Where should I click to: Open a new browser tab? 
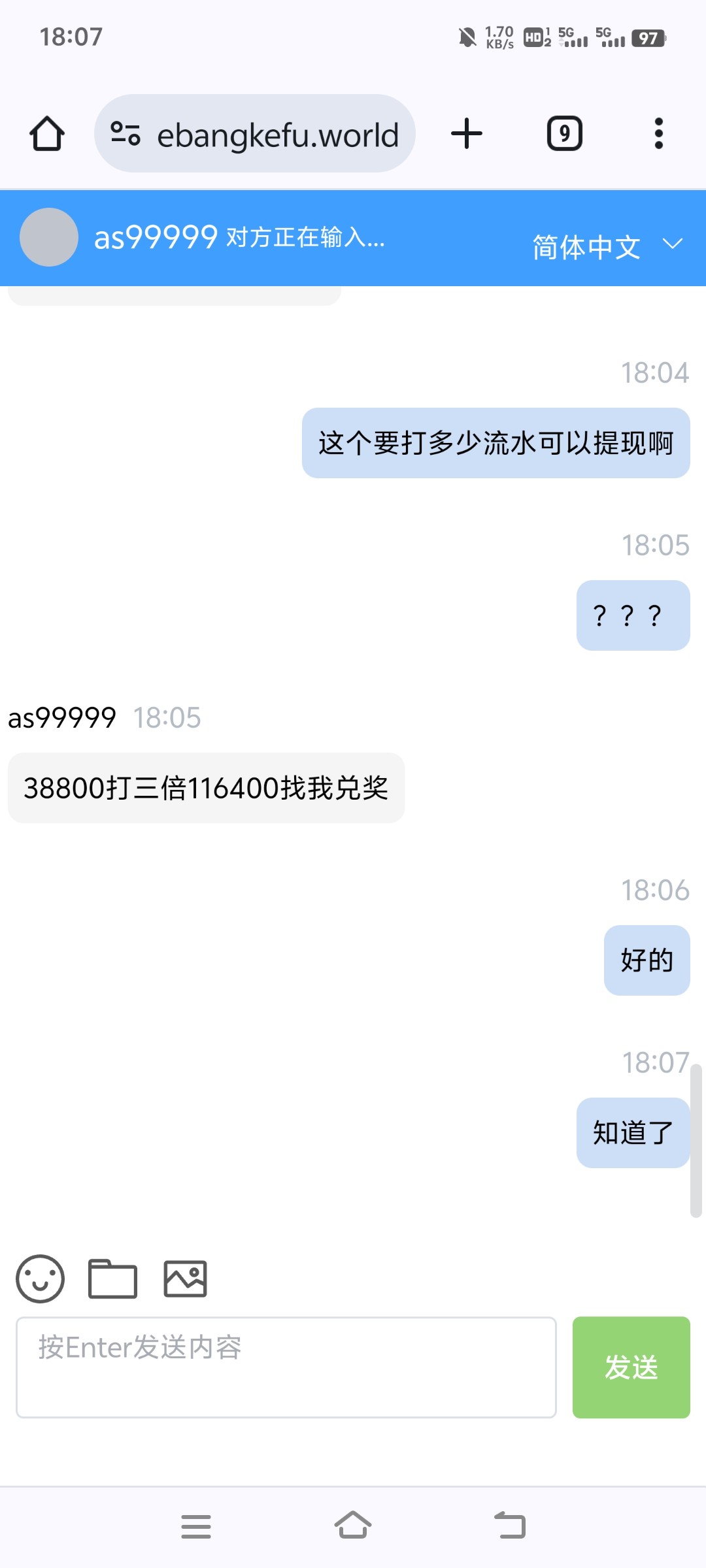click(467, 134)
